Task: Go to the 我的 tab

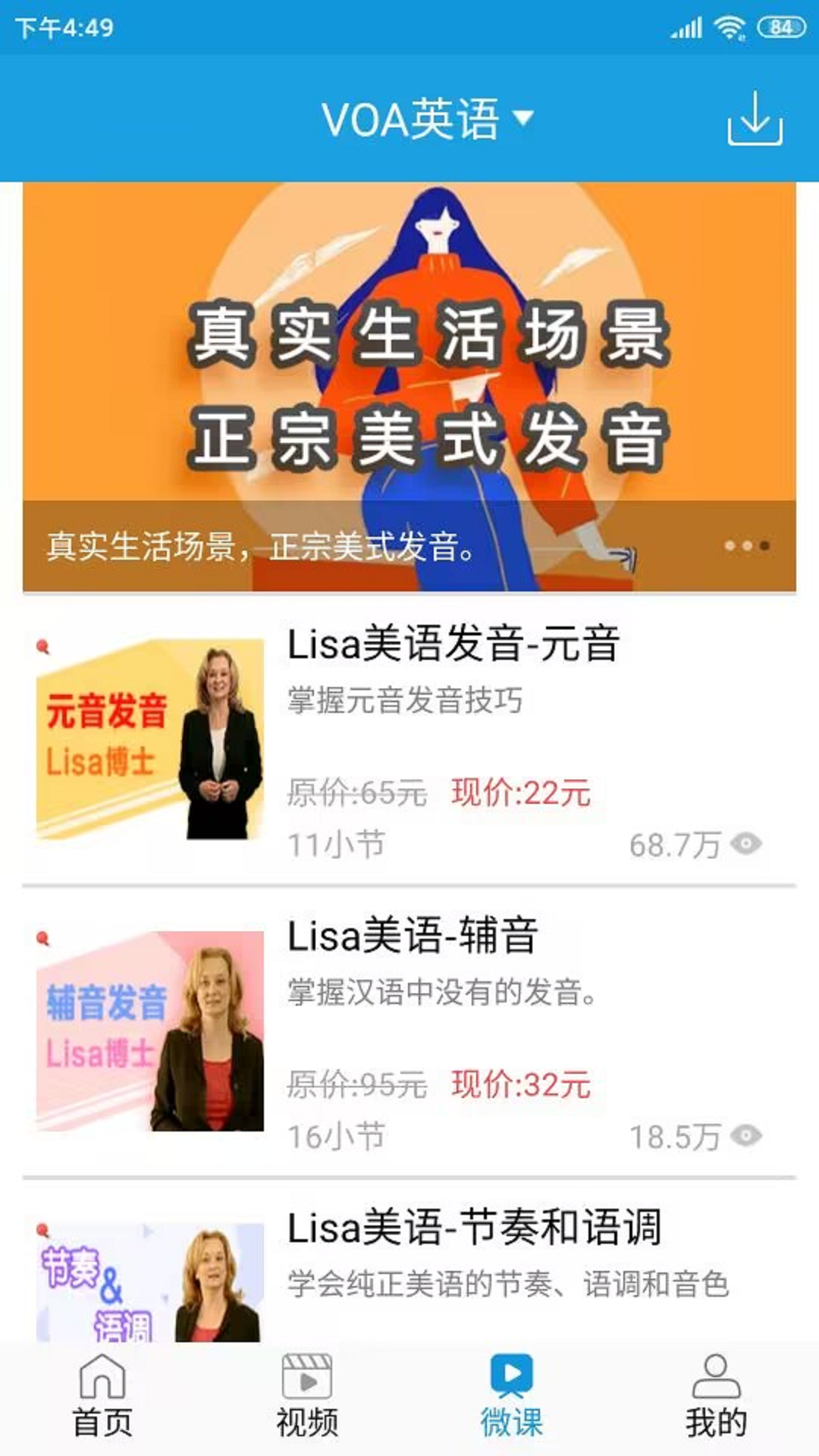Action: point(716,1397)
